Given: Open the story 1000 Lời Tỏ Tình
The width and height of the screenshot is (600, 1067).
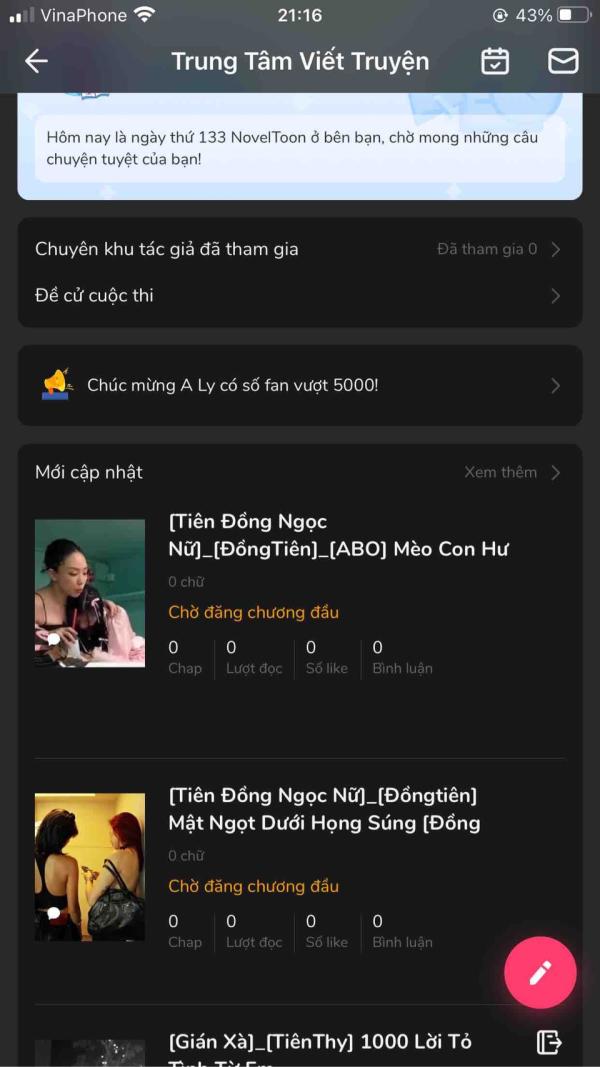Looking at the screenshot, I should 320,1043.
